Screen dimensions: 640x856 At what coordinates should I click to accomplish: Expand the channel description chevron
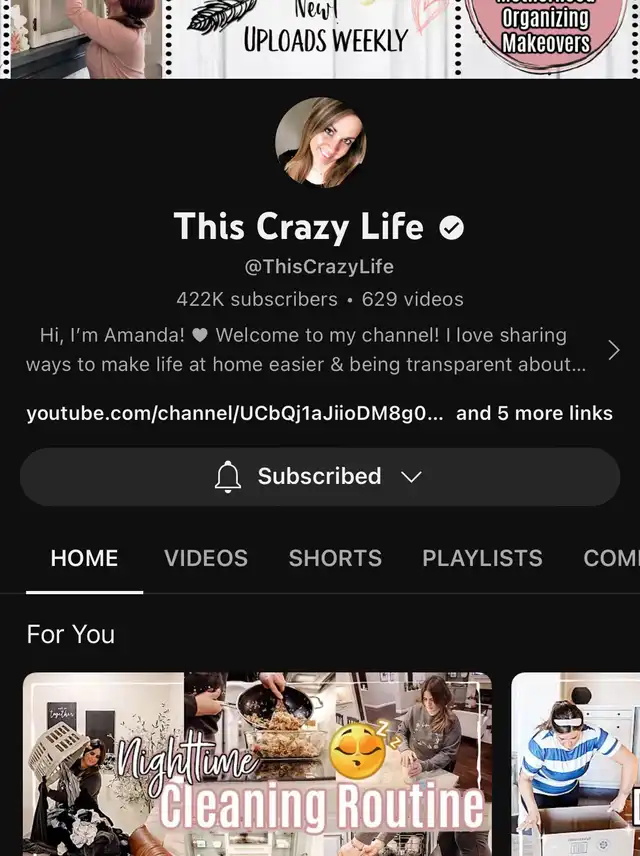[613, 350]
